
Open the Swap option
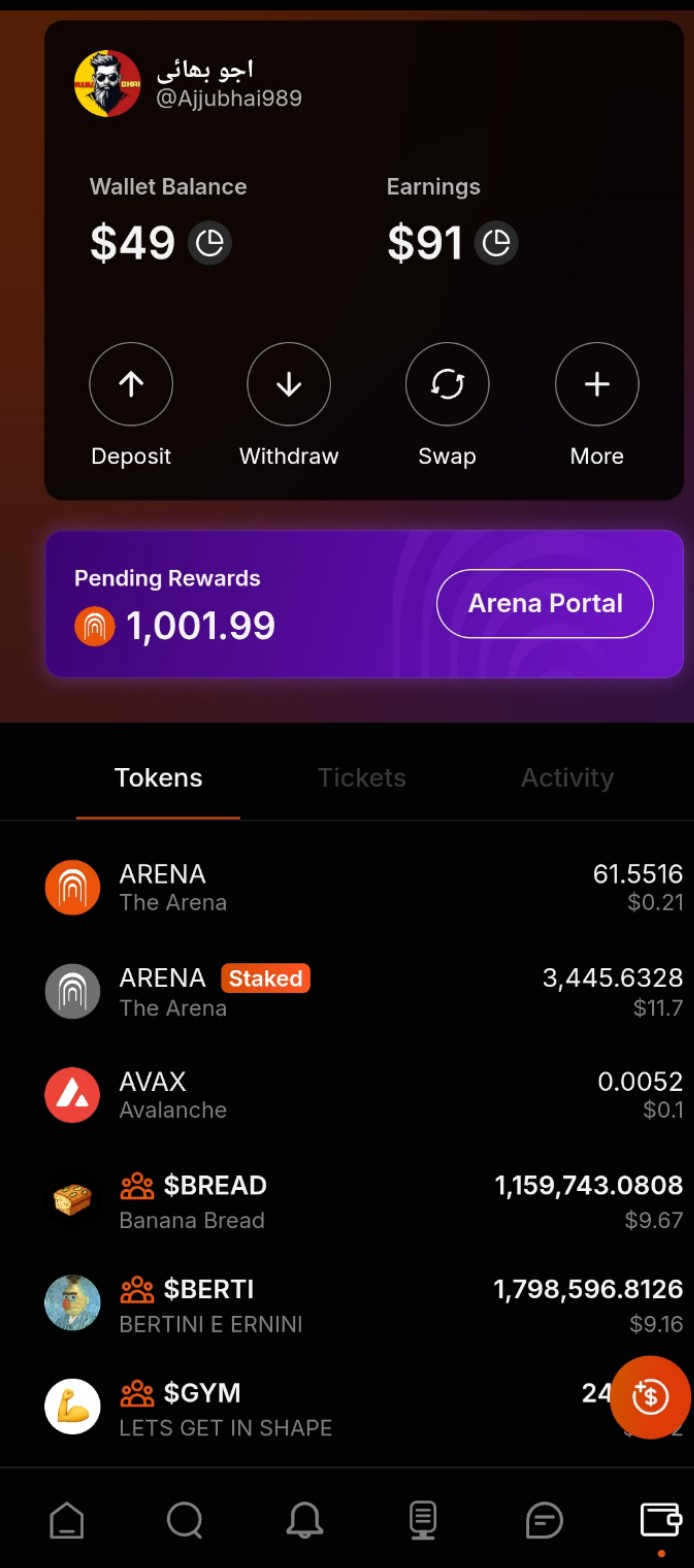tap(447, 385)
